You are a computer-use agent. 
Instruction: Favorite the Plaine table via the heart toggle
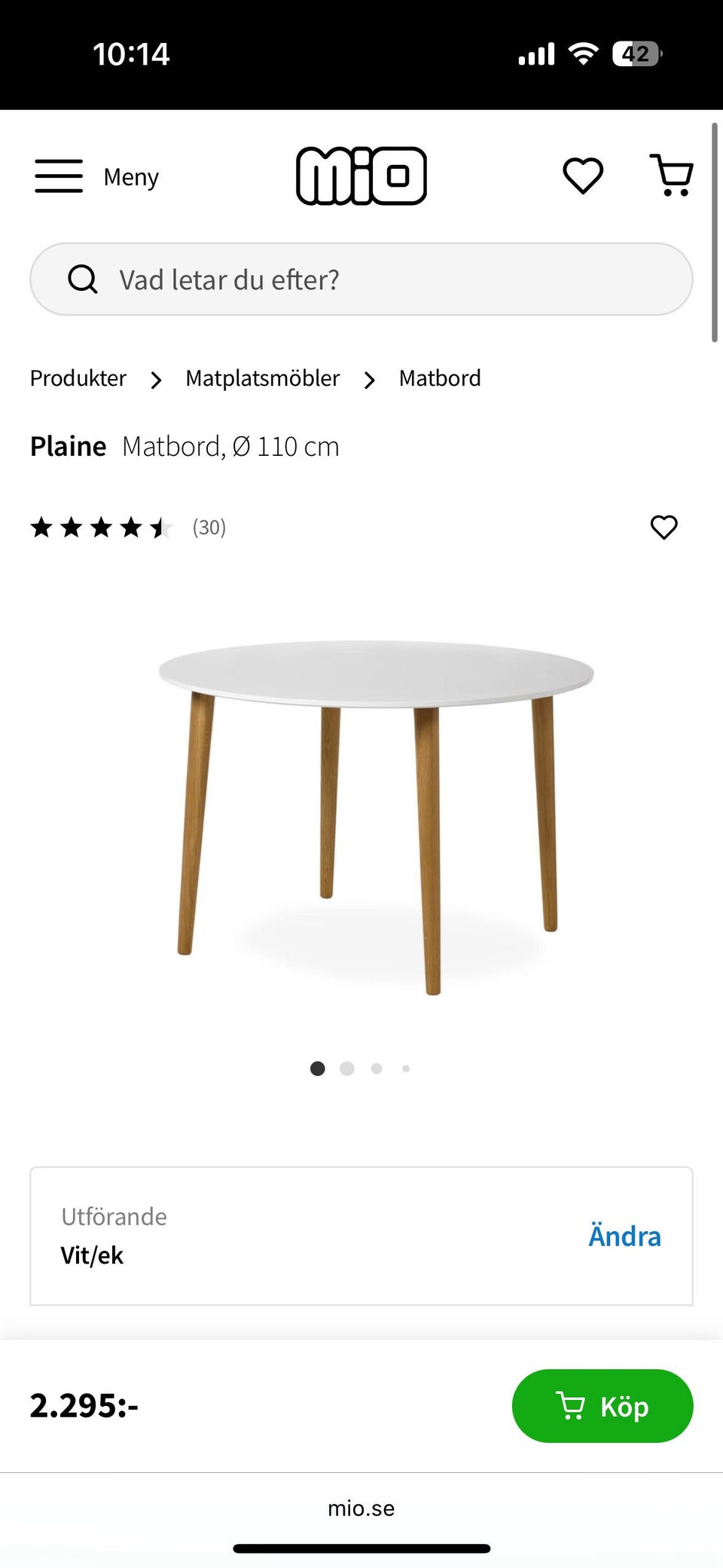click(664, 527)
